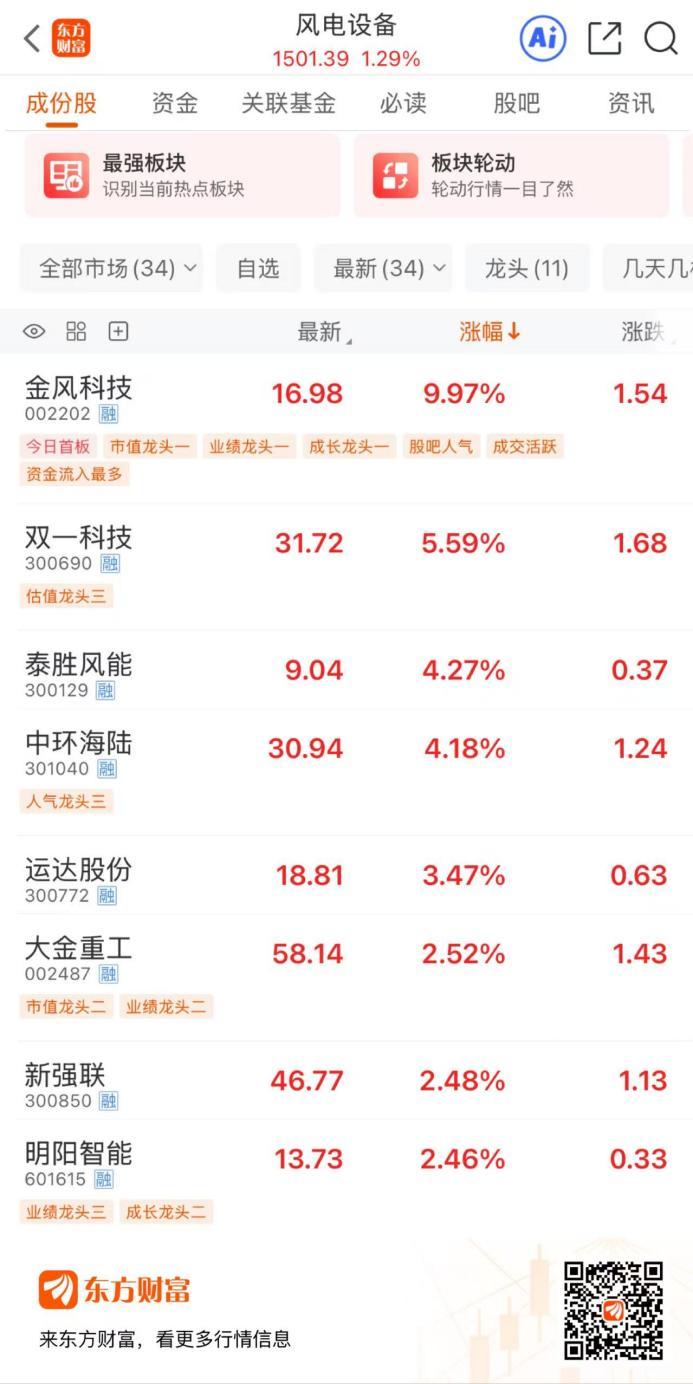Switch to the 资金 tab
The height and width of the screenshot is (1384, 693).
click(x=175, y=103)
